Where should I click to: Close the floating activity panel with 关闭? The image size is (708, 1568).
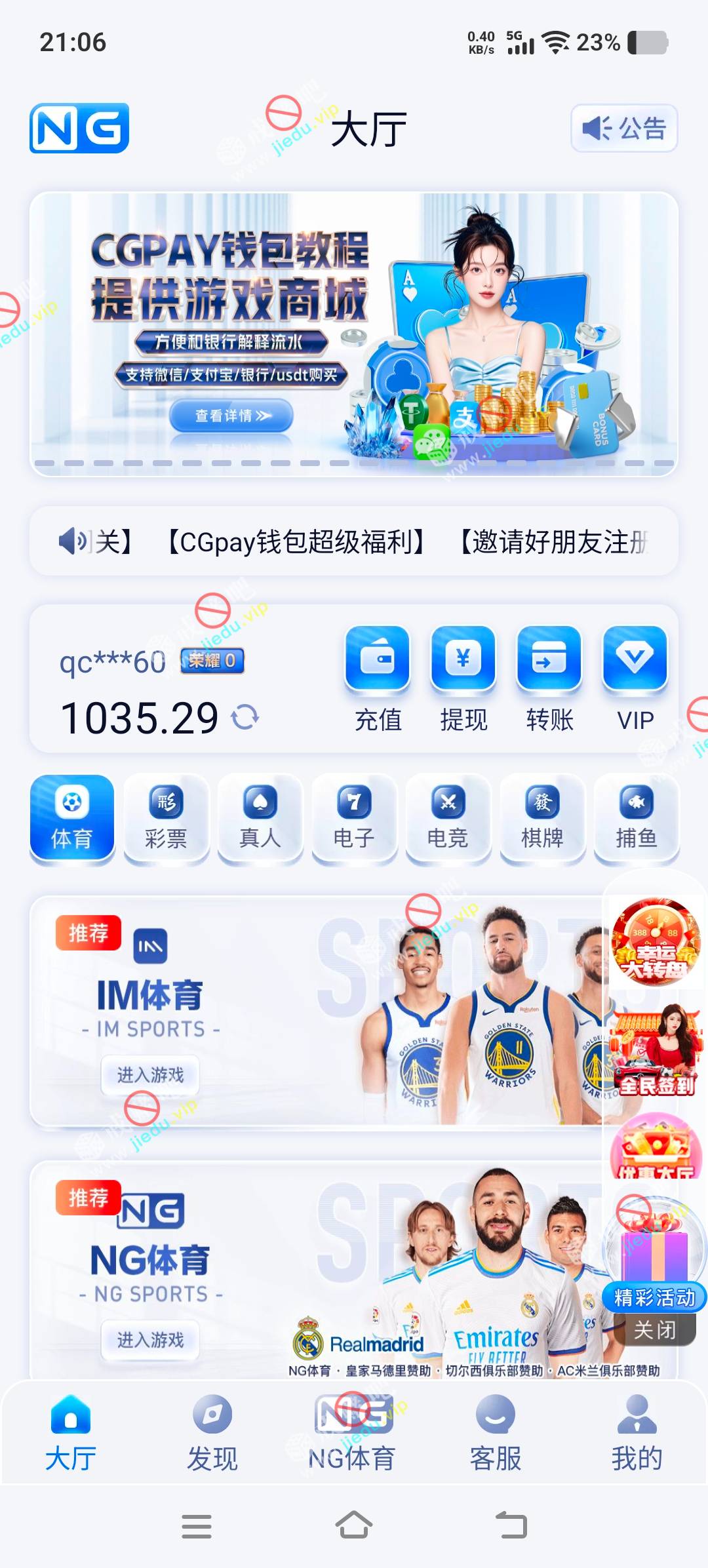pos(654,1330)
